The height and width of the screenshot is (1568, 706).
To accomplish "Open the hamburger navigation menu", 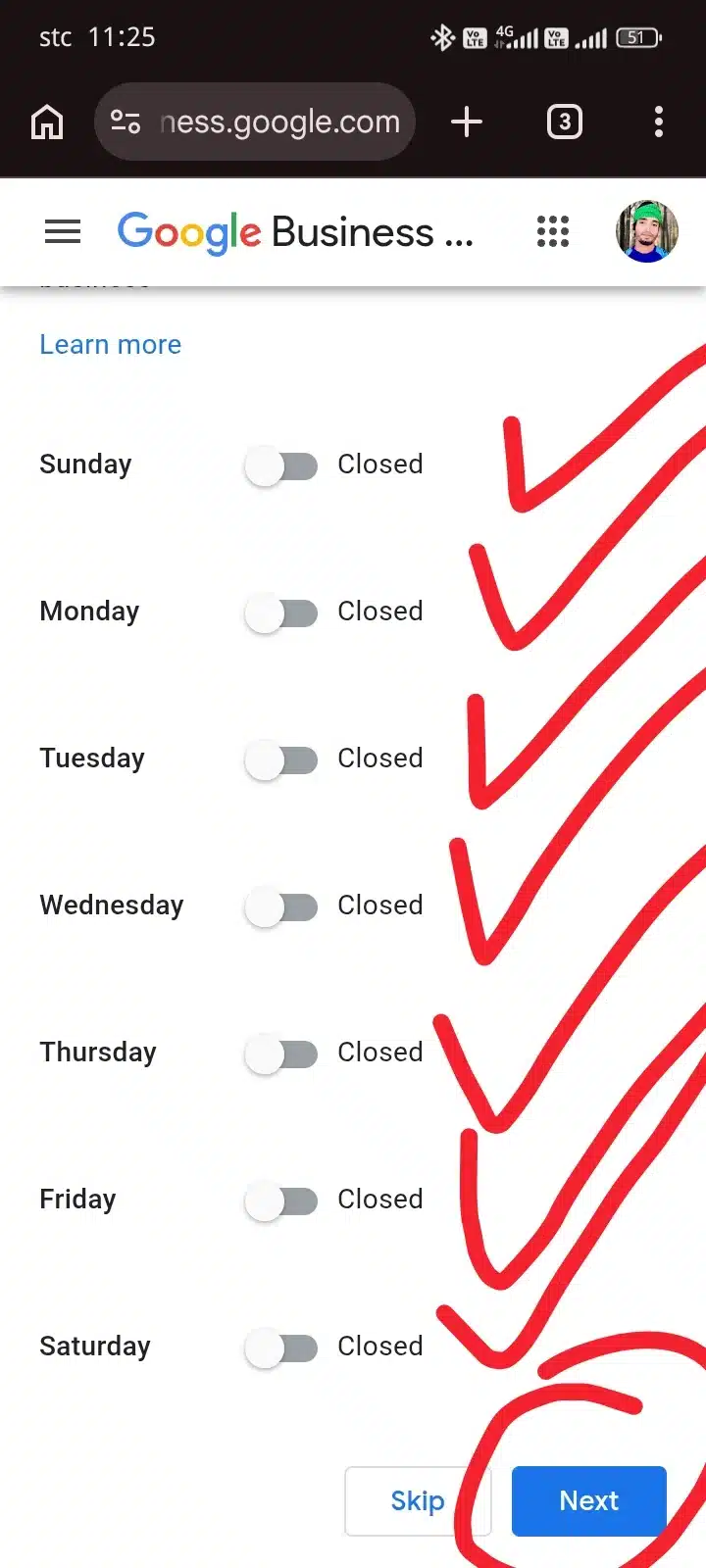I will pyautogui.click(x=63, y=232).
